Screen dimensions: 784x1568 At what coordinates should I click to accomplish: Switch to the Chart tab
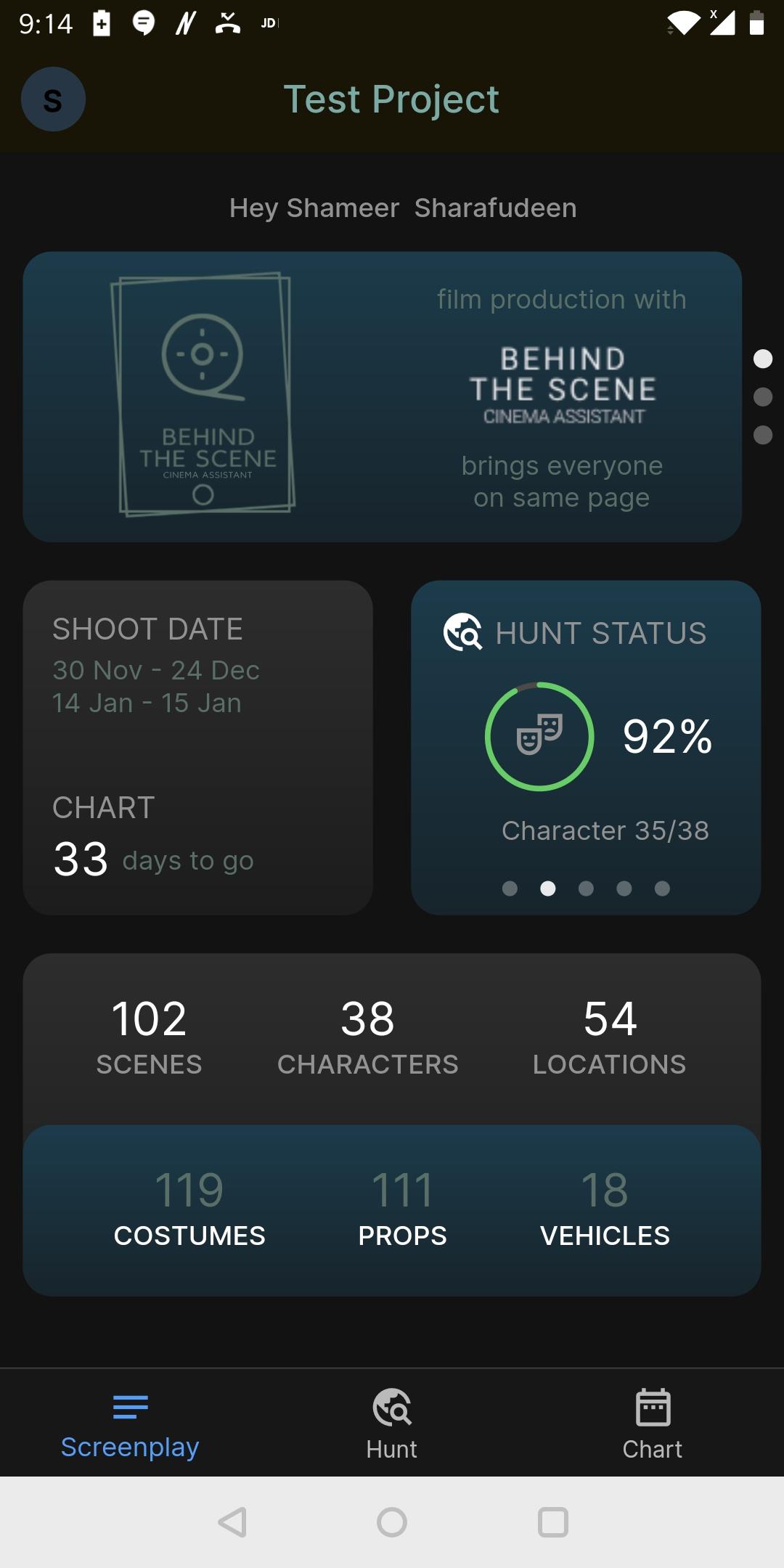(x=653, y=1424)
